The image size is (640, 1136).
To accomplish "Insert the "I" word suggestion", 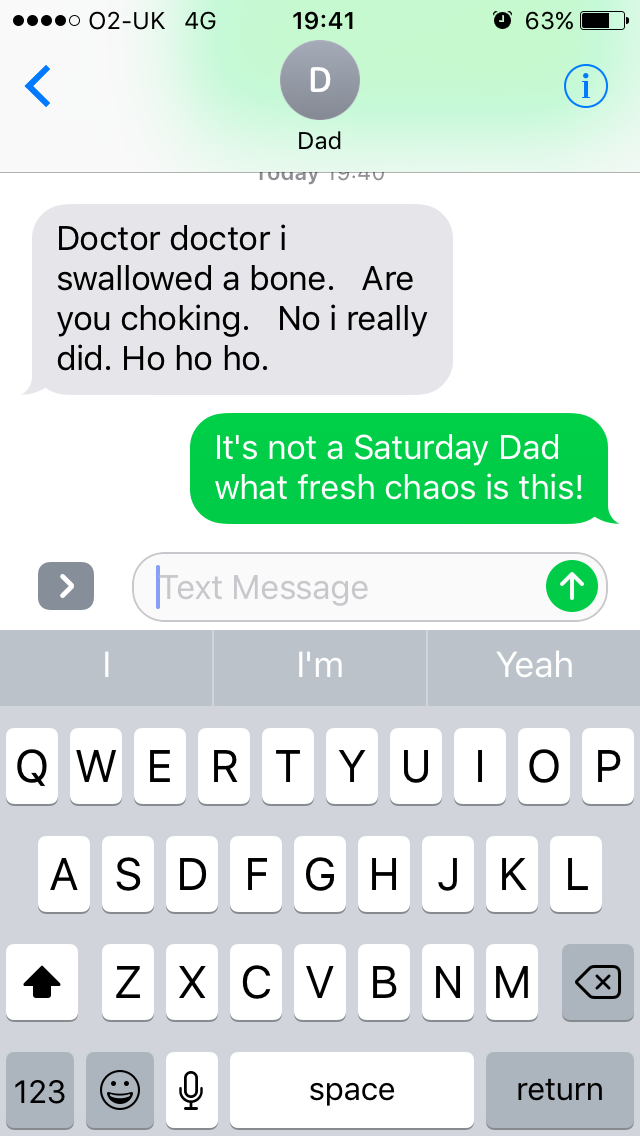I will click(106, 666).
